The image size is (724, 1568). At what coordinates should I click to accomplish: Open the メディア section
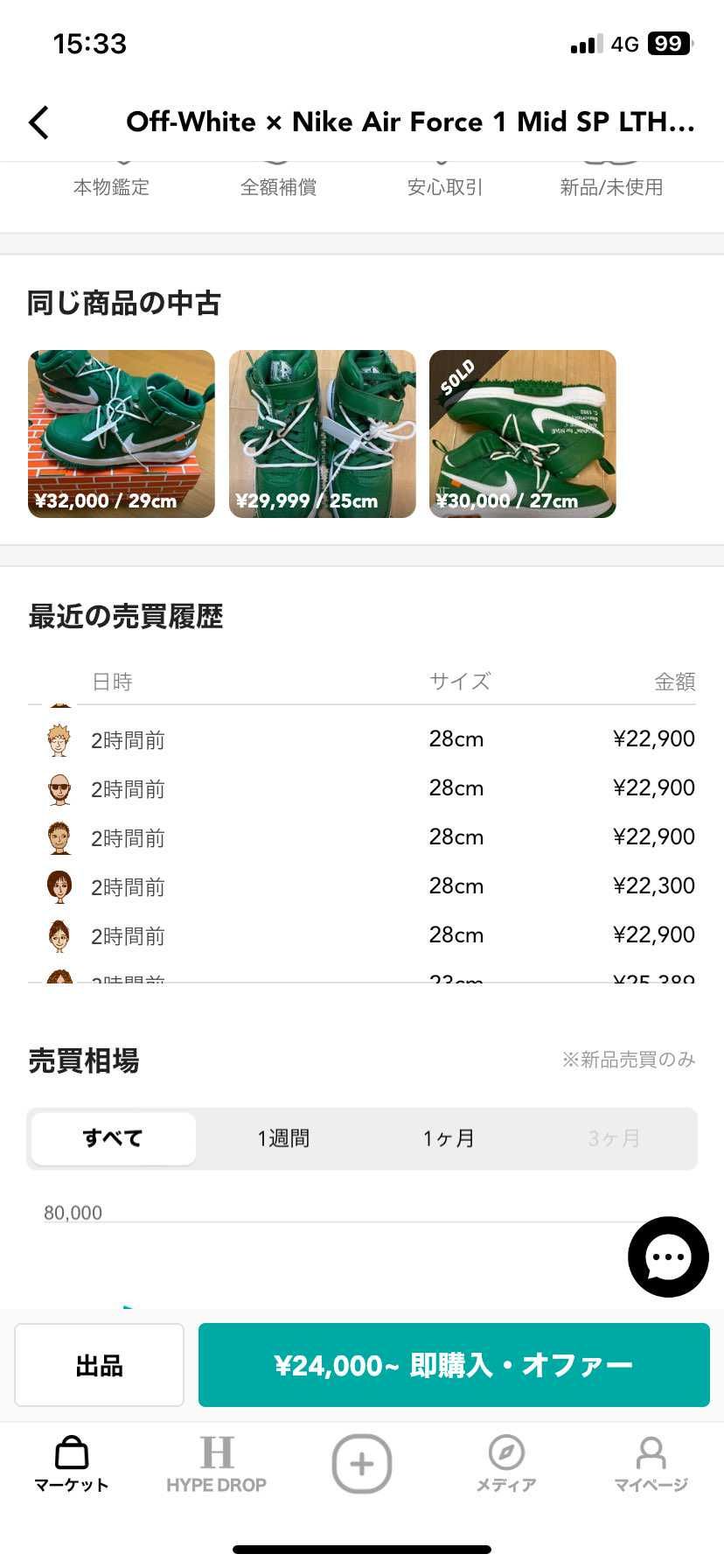pyautogui.click(x=506, y=1463)
